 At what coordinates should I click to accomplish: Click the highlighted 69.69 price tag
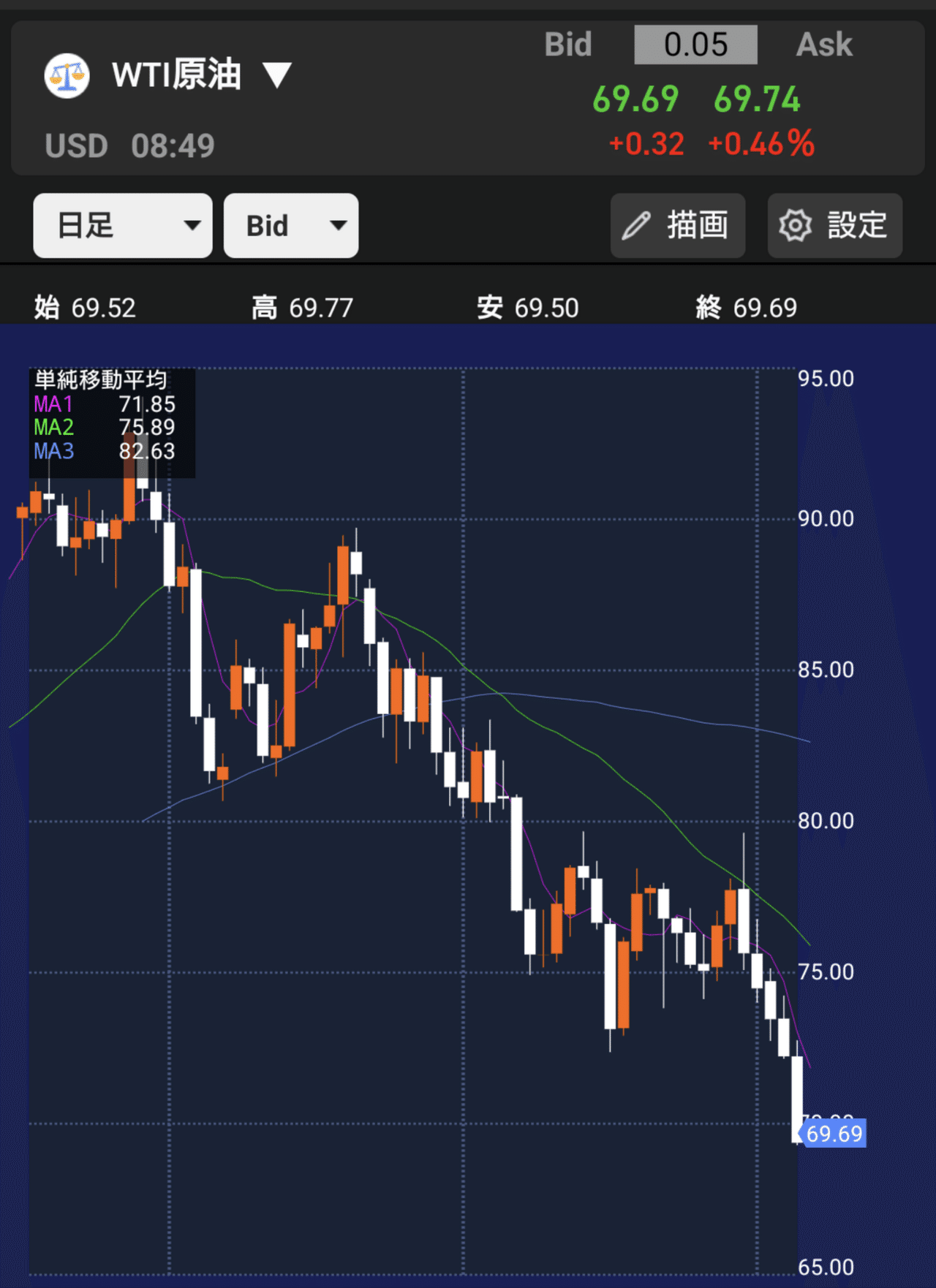tap(834, 1134)
